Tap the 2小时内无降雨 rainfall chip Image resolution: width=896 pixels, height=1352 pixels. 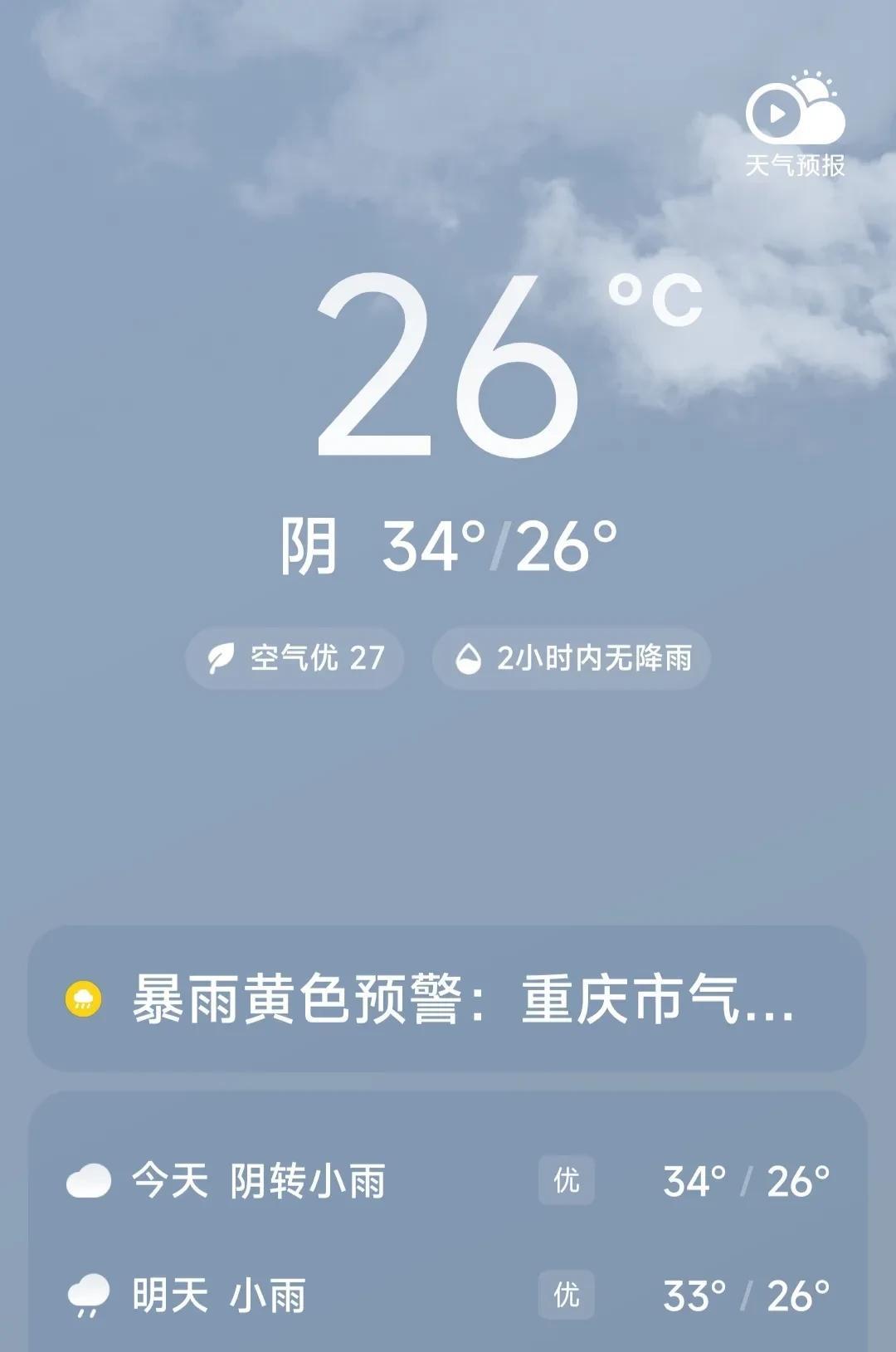(572, 659)
